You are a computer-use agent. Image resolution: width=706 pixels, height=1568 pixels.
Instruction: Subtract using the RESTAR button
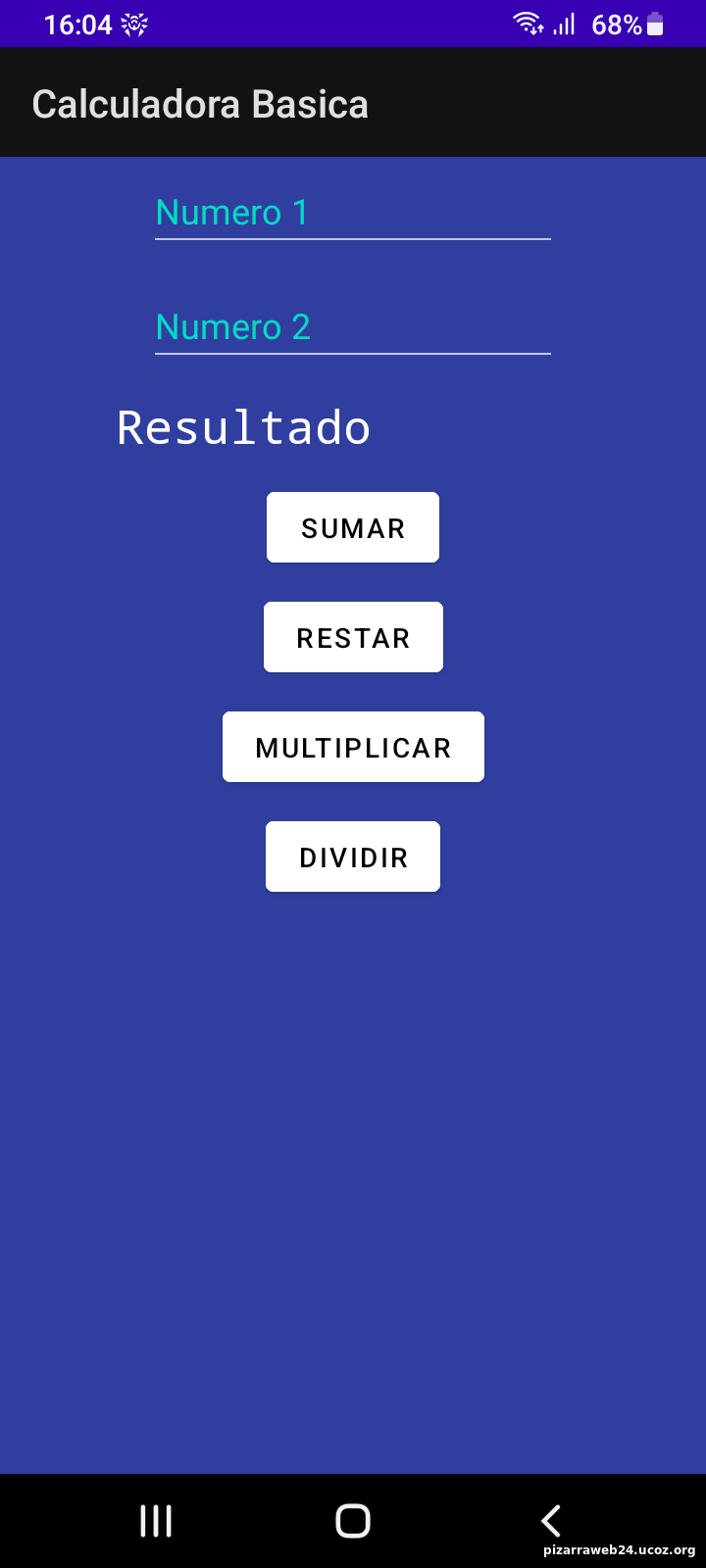(353, 638)
